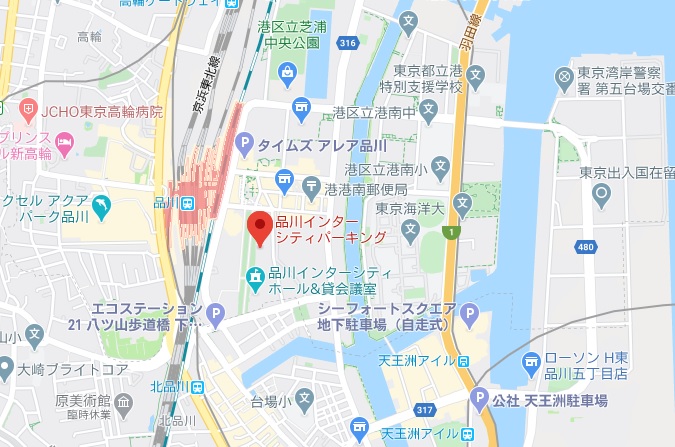Image resolution: width=675 pixels, height=447 pixels.
Task: Tap the 品川インターシティホール&貸会議室 marker
Action: point(255,275)
